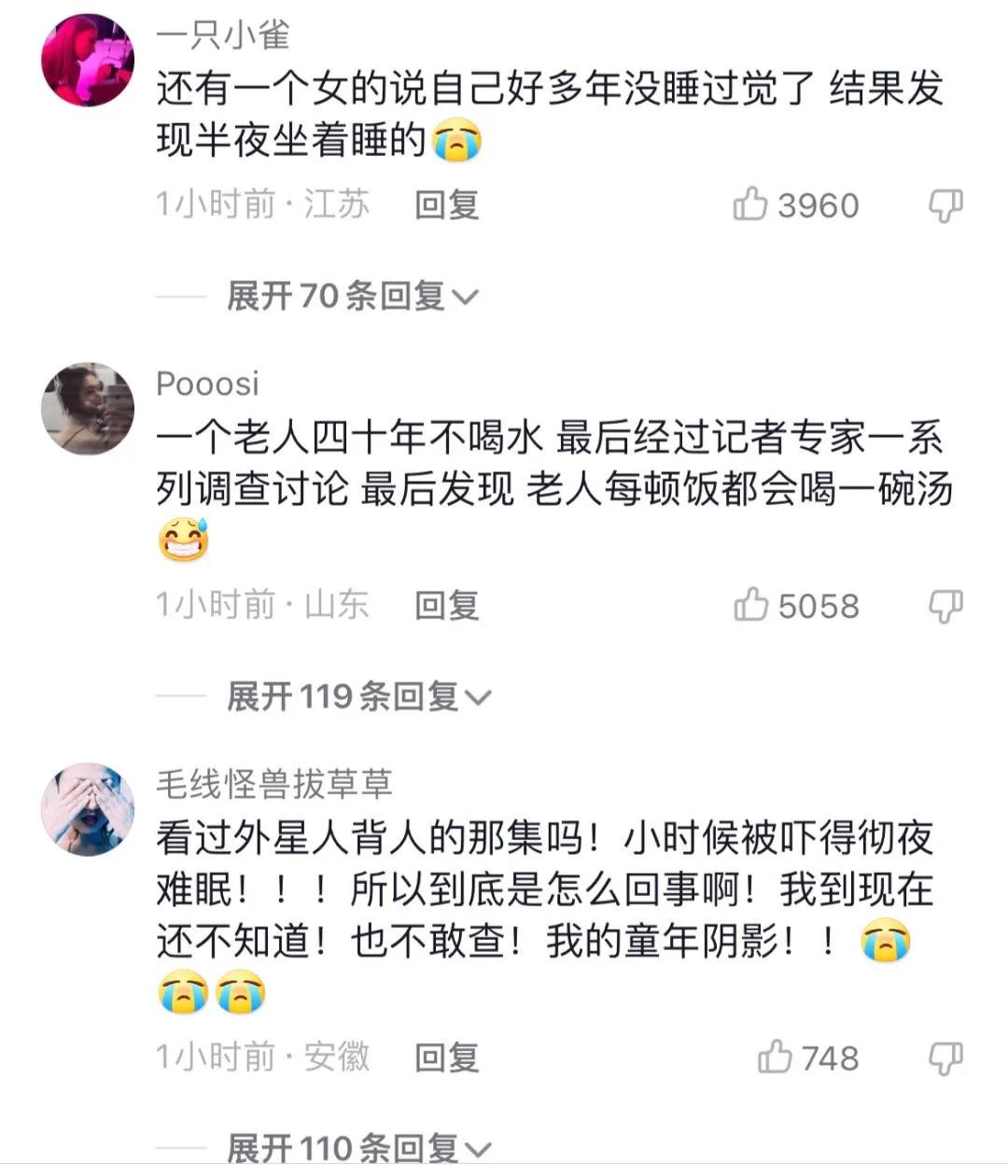Screen dimensions: 1008x1176
Task: Dislike the comment by 毛线怪兽拔草草
Action: (x=945, y=1058)
